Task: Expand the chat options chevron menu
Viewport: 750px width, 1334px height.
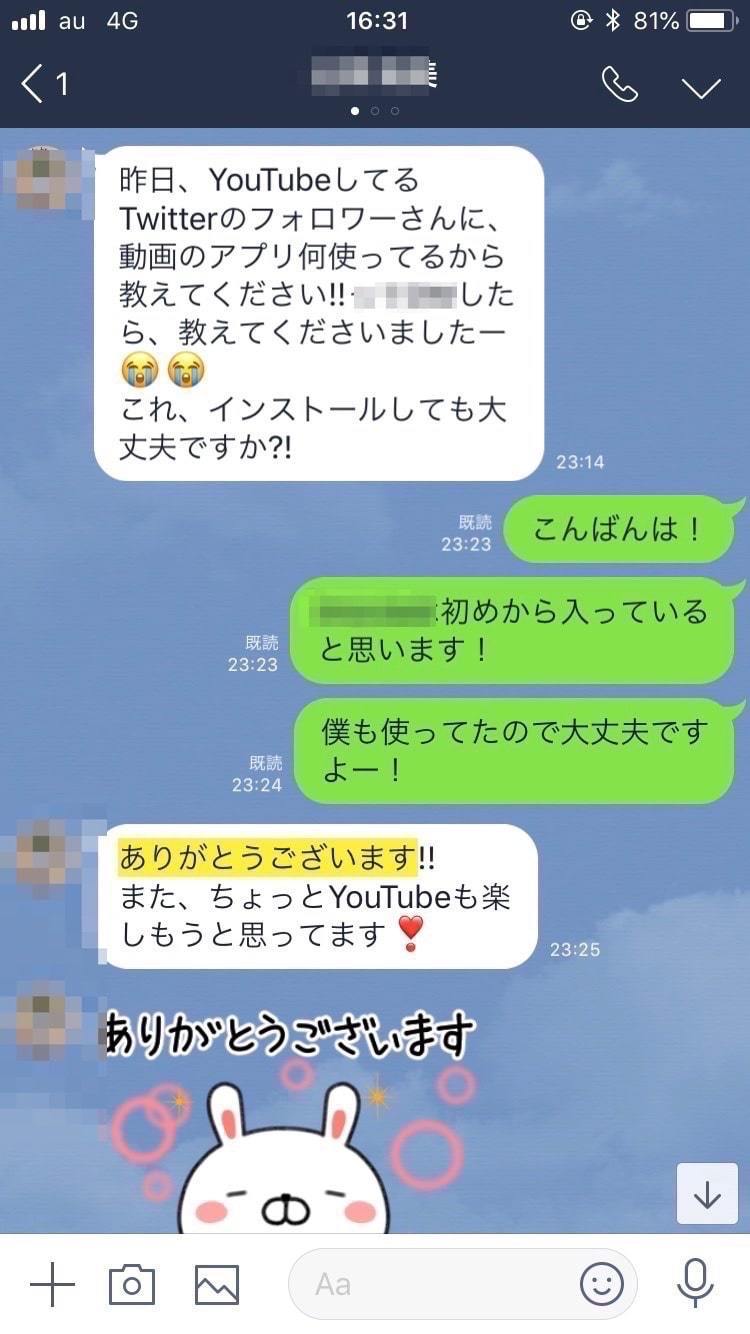Action: [701, 86]
